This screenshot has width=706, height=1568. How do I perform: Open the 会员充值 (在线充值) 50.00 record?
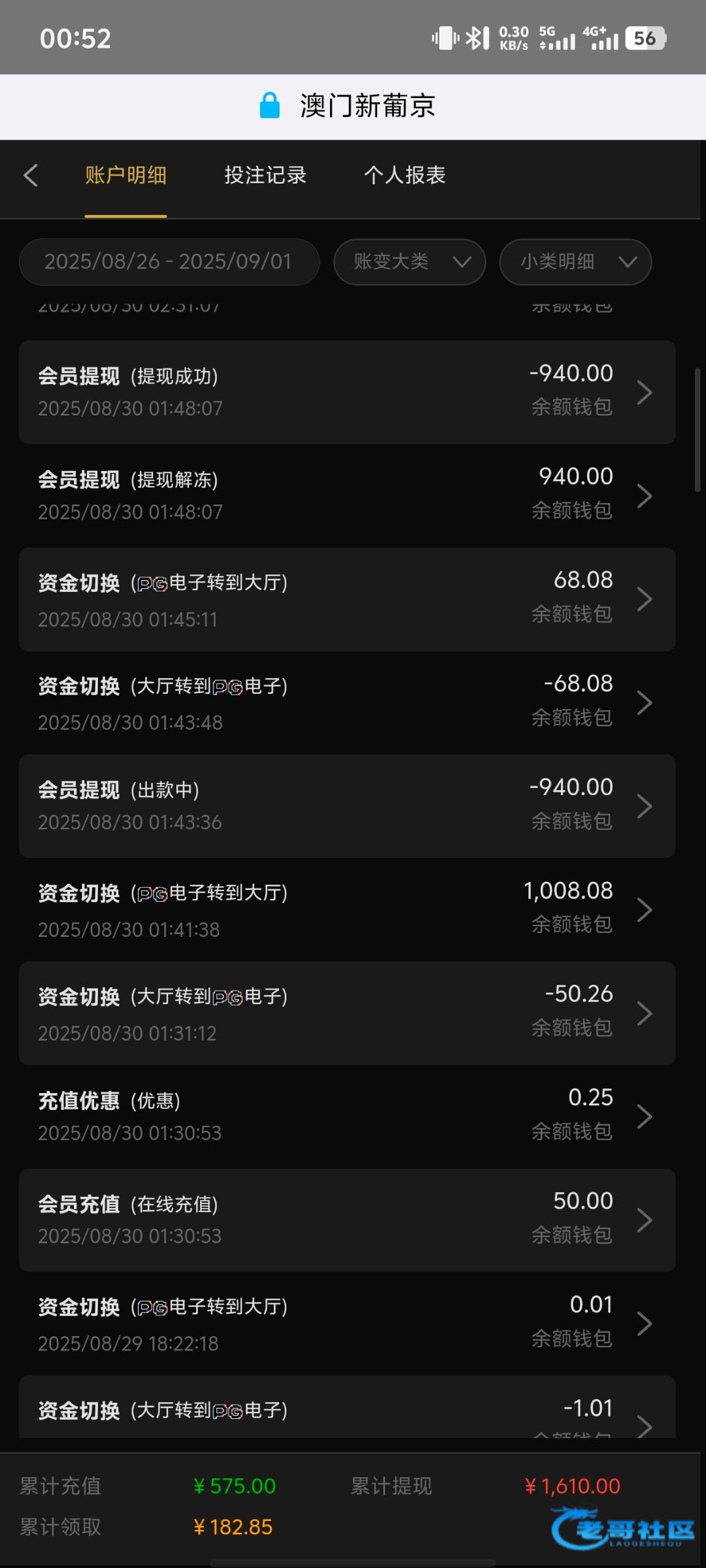347,1220
